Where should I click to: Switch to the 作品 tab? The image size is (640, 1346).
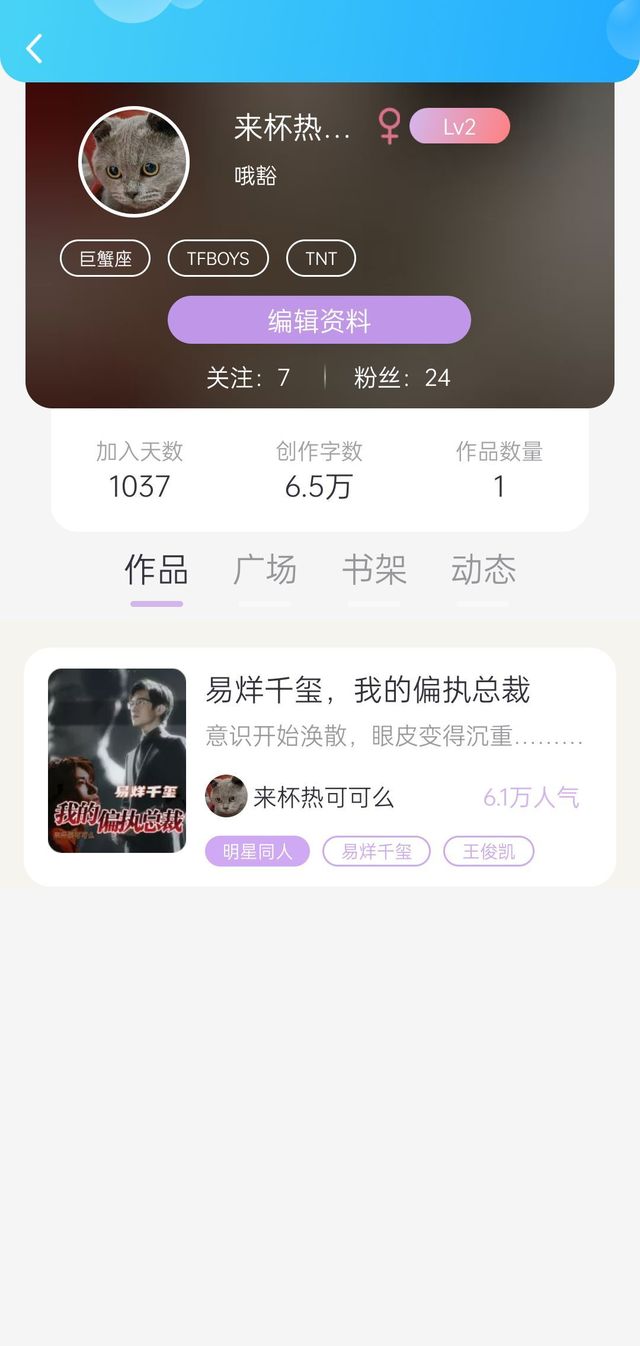click(156, 570)
